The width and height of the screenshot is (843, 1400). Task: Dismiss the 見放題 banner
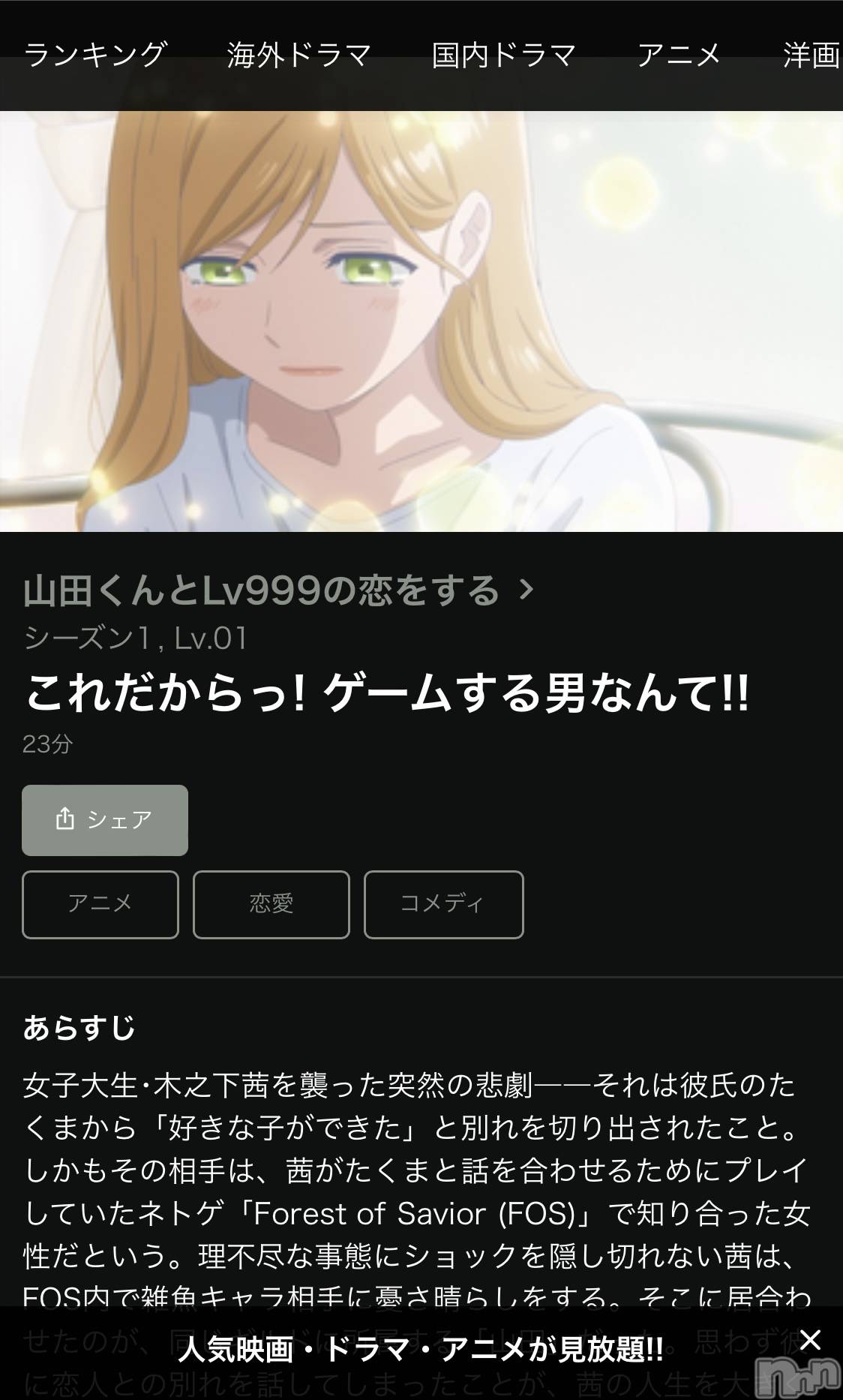[x=810, y=1340]
